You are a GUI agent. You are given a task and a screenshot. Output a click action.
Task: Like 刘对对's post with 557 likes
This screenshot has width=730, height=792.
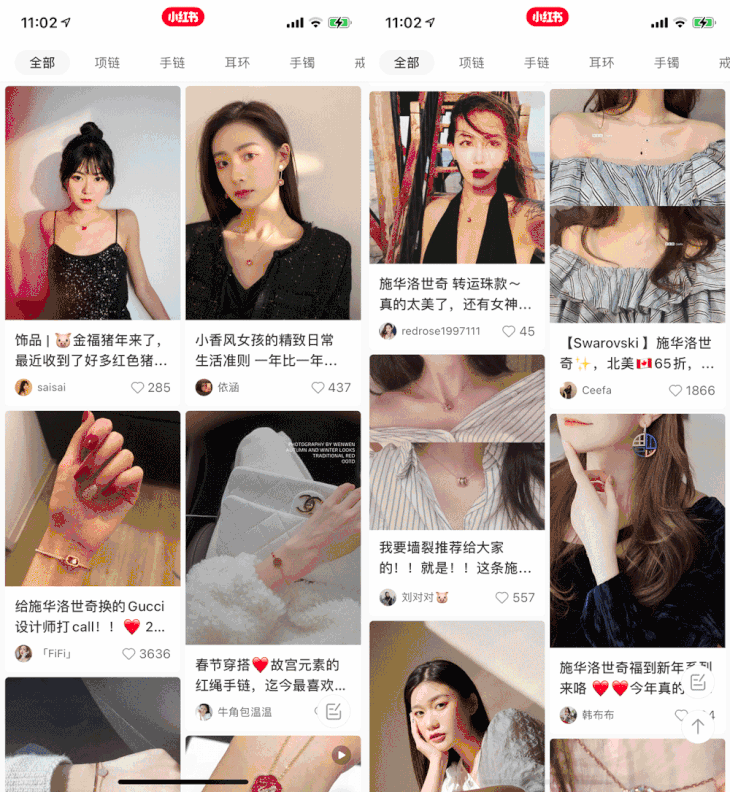point(502,597)
